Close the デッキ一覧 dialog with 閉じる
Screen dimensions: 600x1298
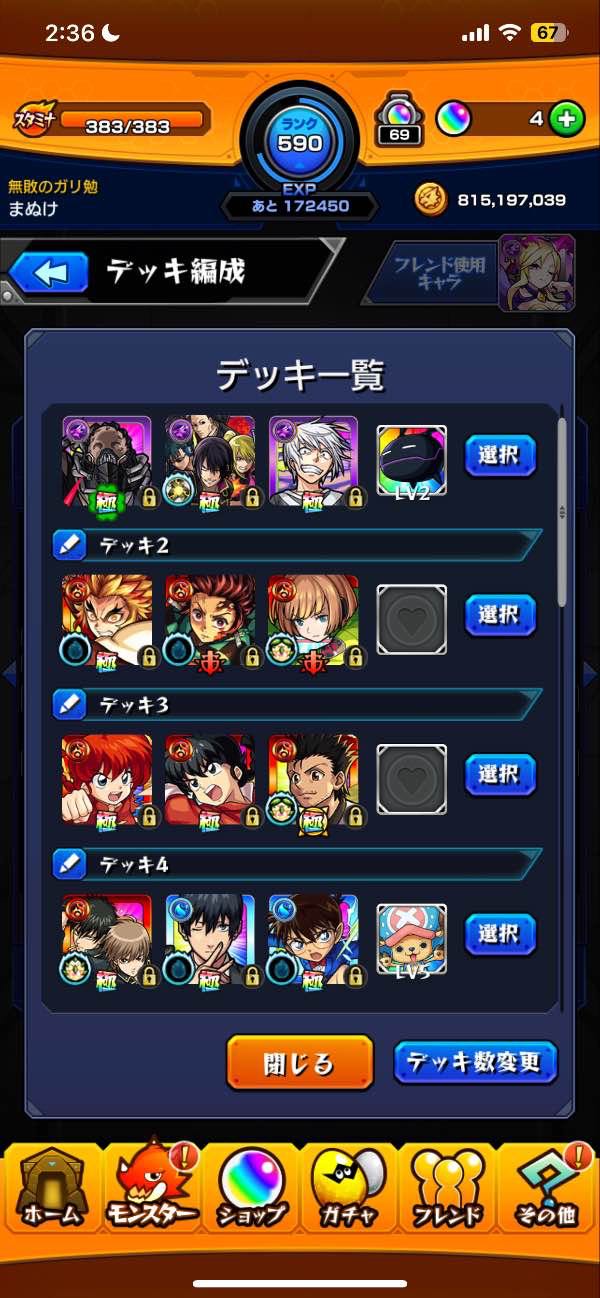300,1062
